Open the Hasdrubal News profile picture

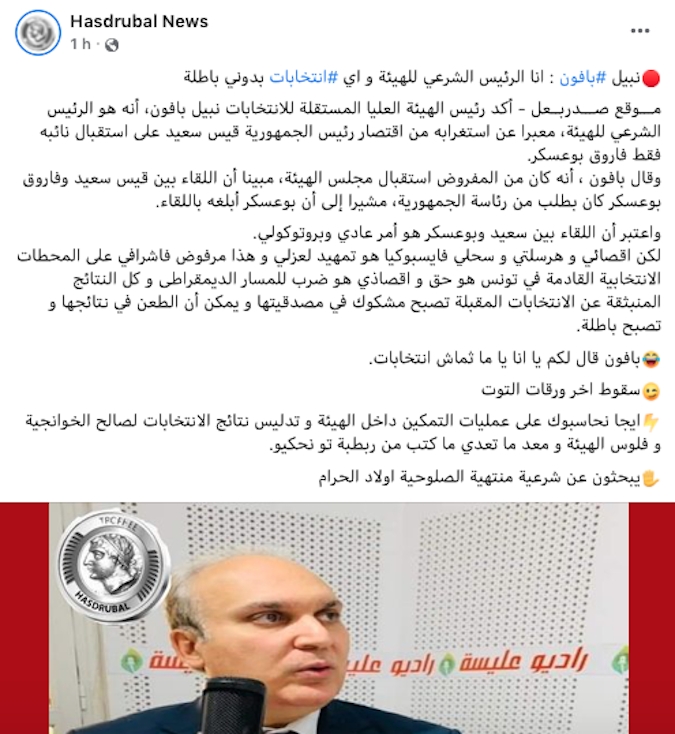click(x=37, y=33)
